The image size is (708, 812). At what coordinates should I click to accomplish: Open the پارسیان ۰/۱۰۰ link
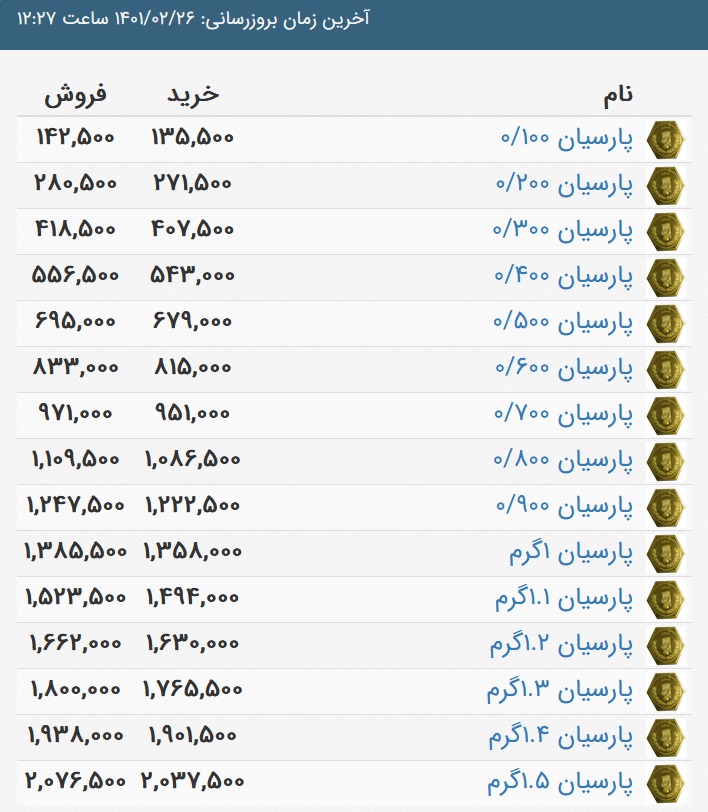[x=566, y=139]
